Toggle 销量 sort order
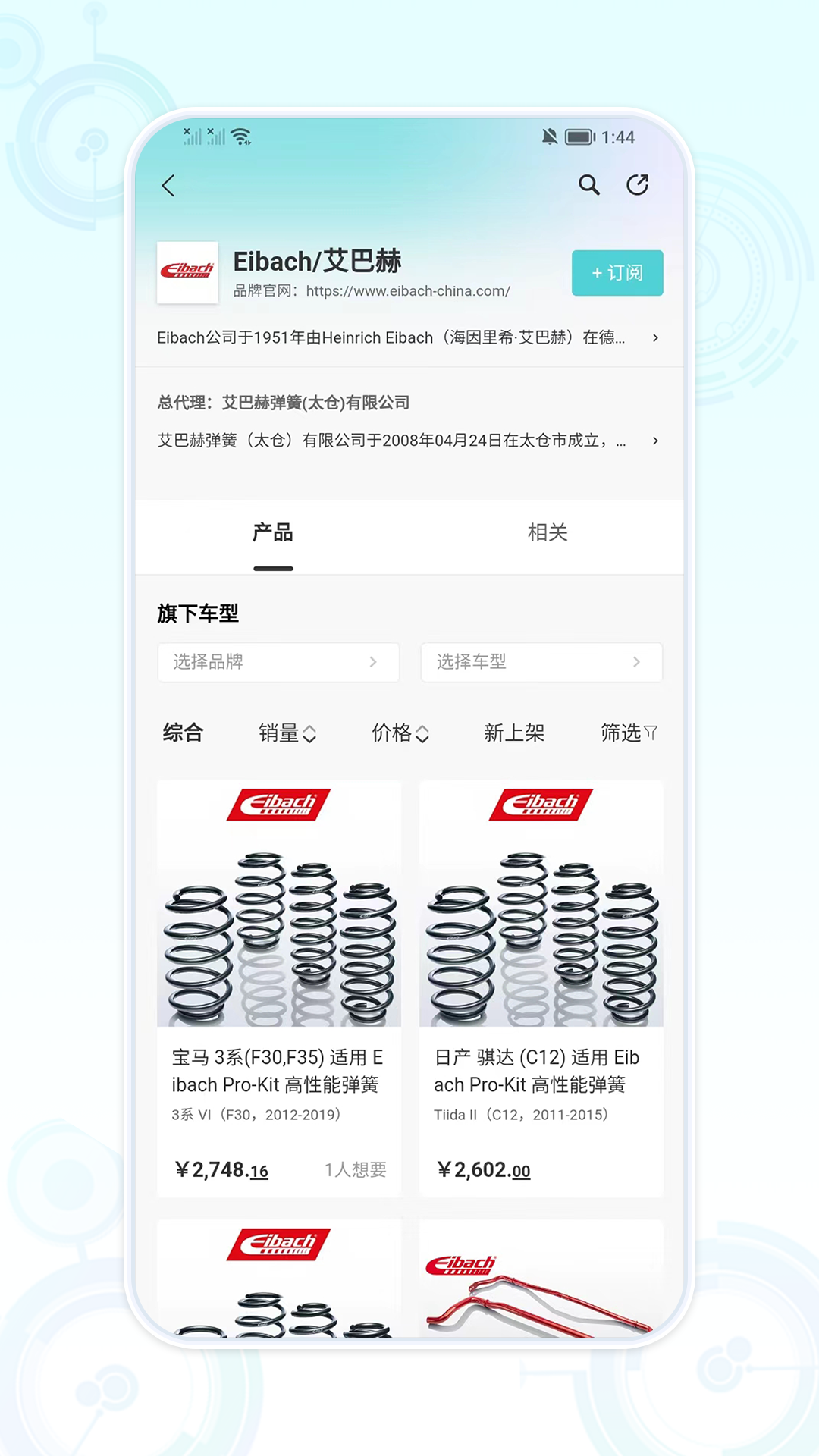Screen dimensions: 819x1456 click(287, 733)
